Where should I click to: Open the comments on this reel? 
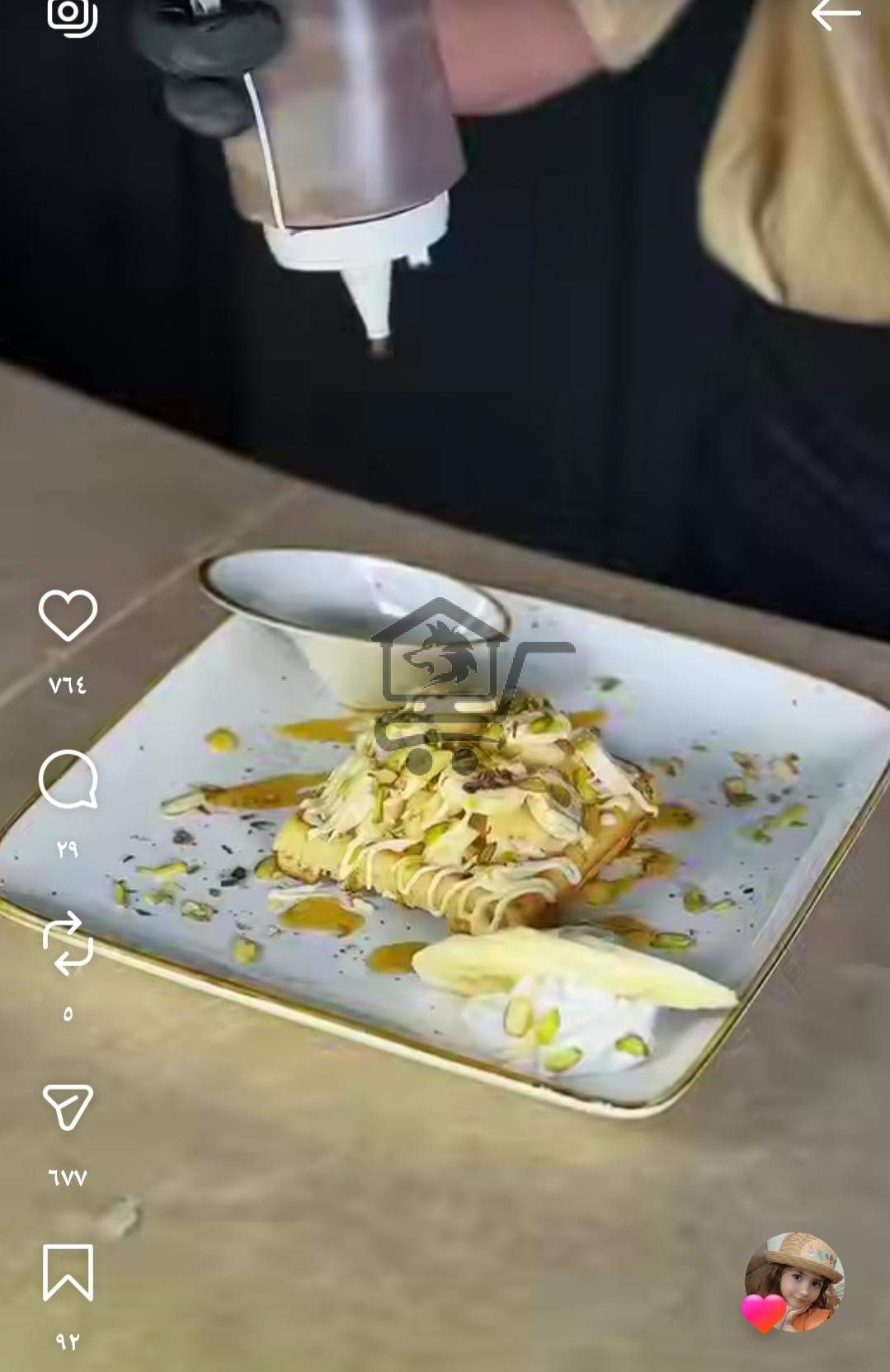68,780
